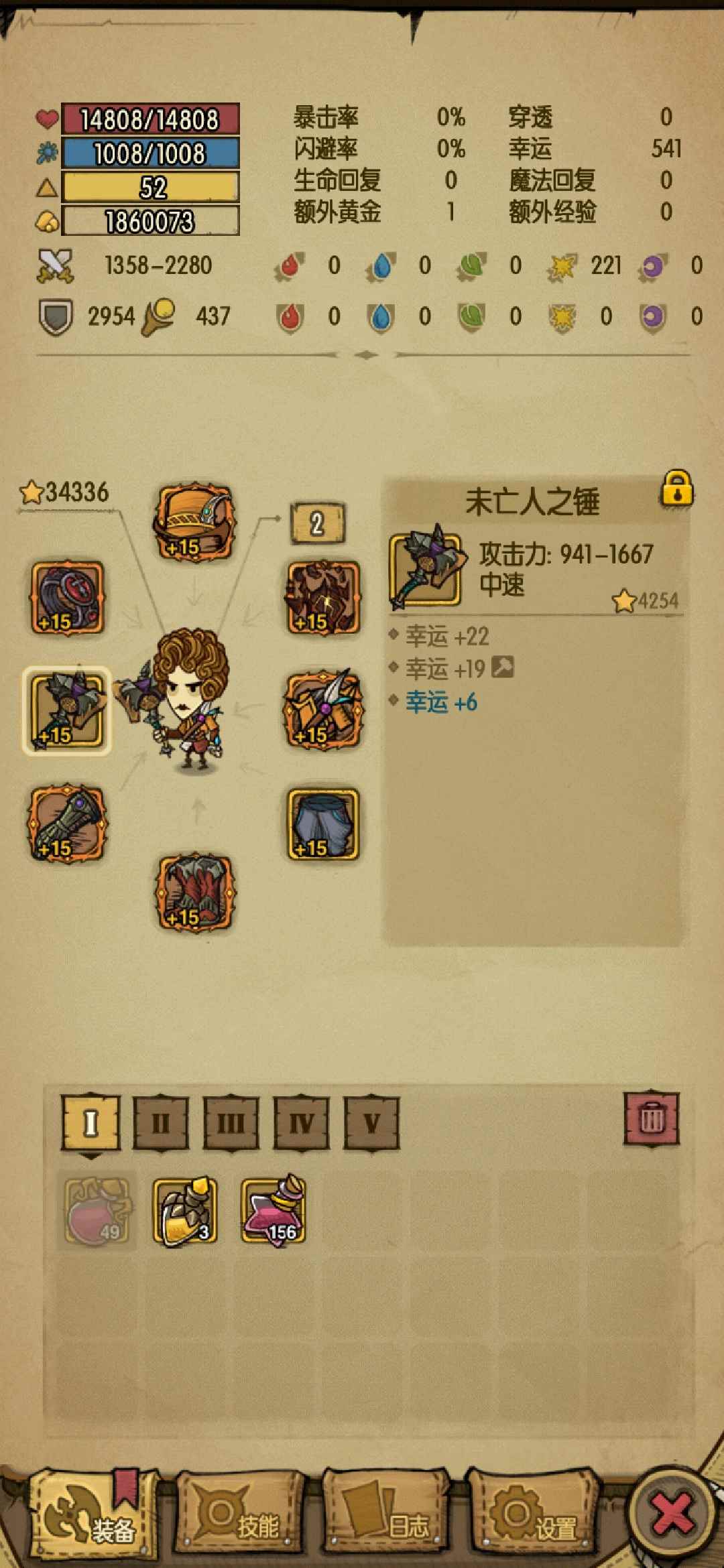Switch to inventory page IV
This screenshot has width=724, height=1568.
[302, 1123]
